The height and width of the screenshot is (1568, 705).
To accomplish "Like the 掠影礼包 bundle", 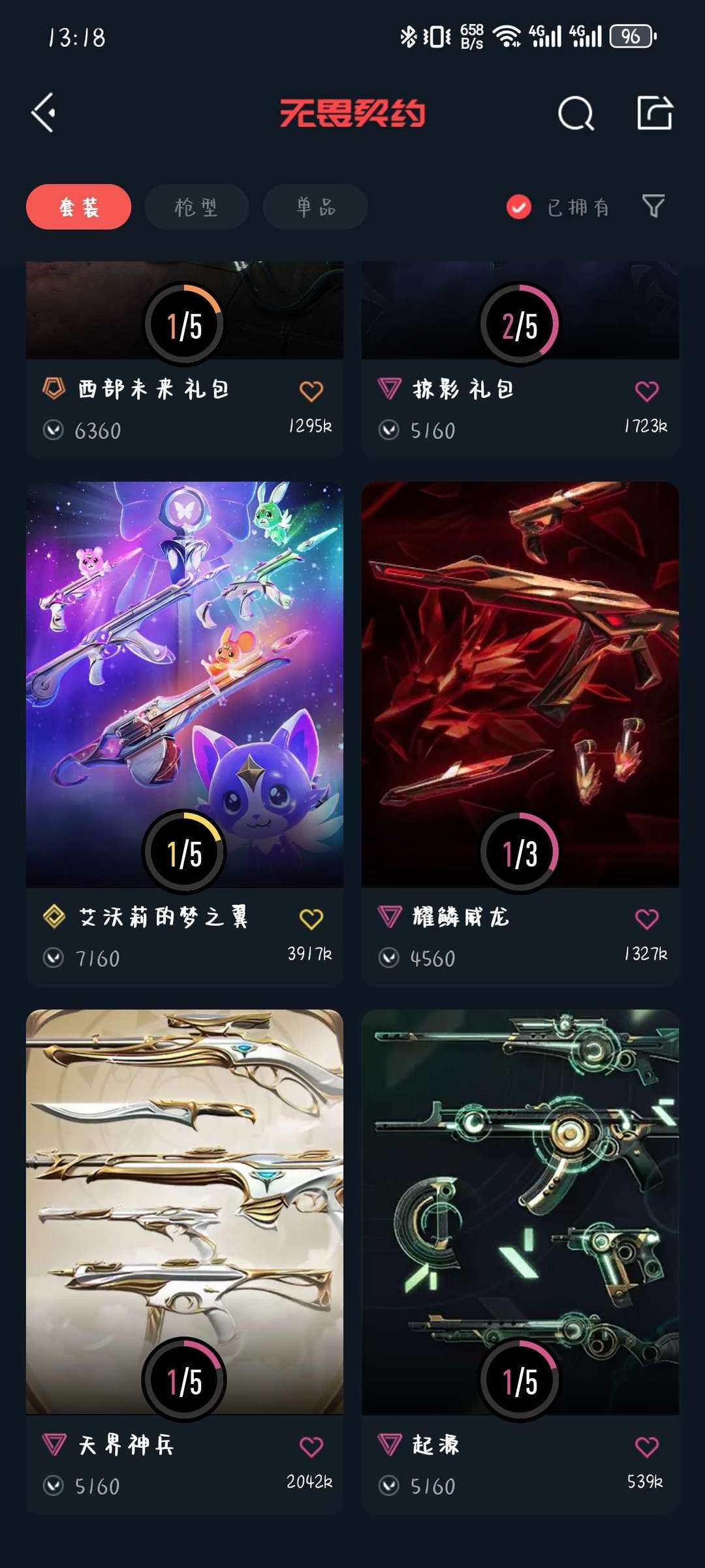I will click(x=647, y=391).
